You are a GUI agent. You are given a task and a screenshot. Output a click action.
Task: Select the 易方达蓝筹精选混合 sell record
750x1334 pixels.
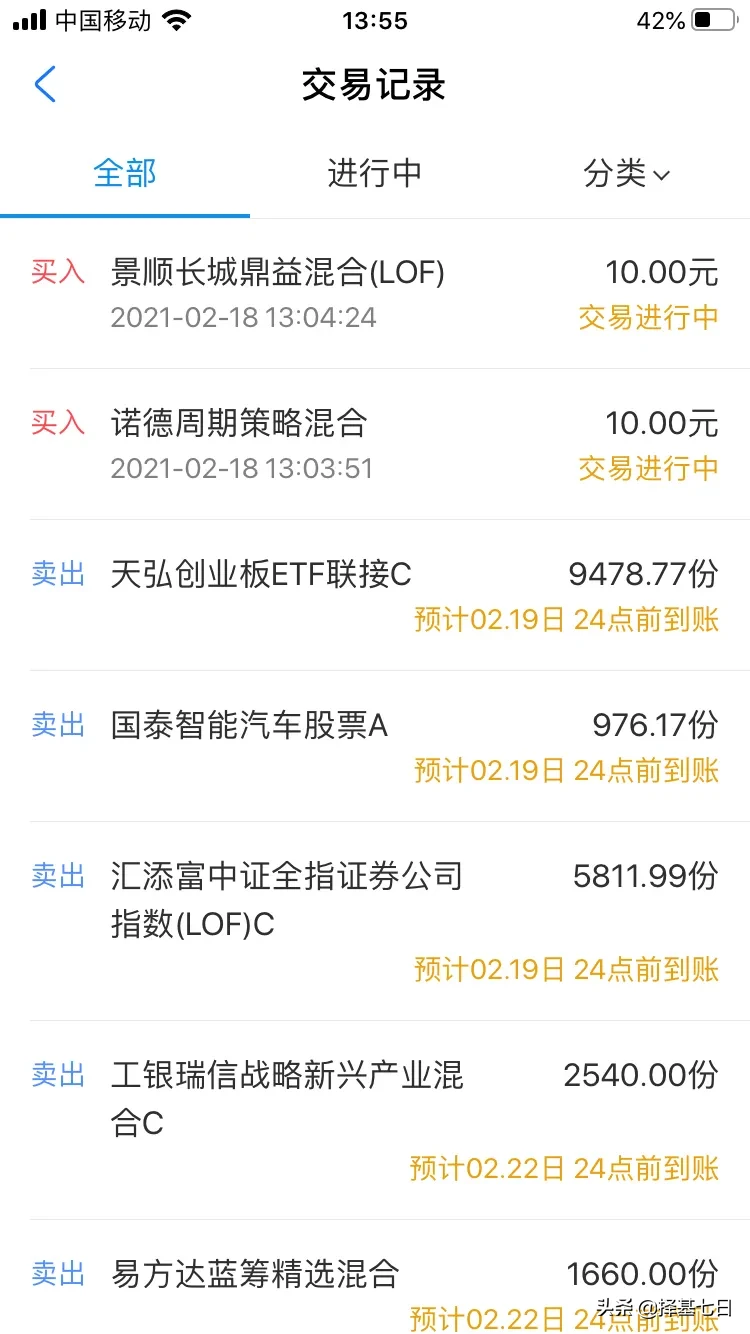tap(375, 1290)
